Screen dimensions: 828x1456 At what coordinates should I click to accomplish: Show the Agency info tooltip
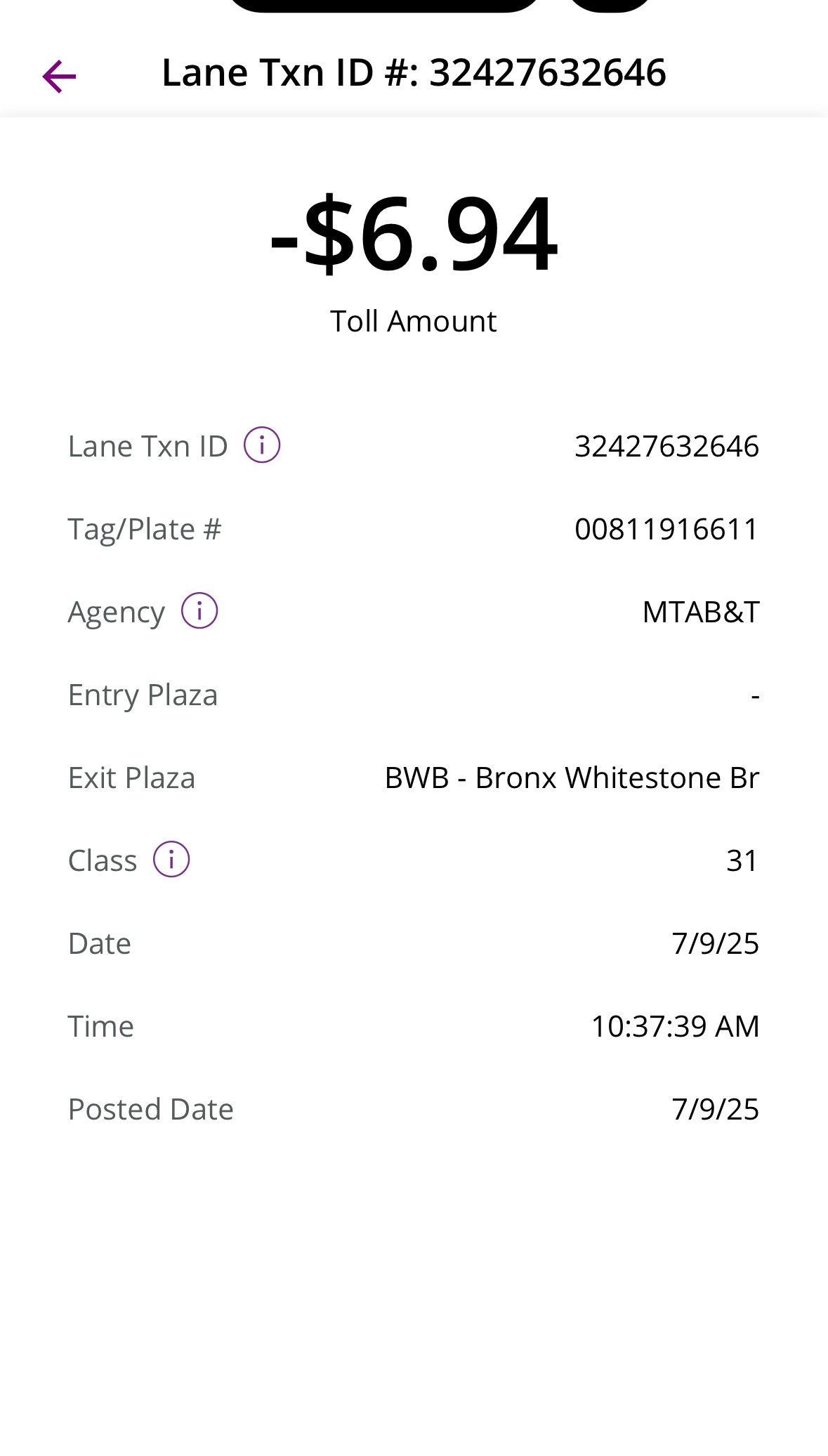pos(199,611)
